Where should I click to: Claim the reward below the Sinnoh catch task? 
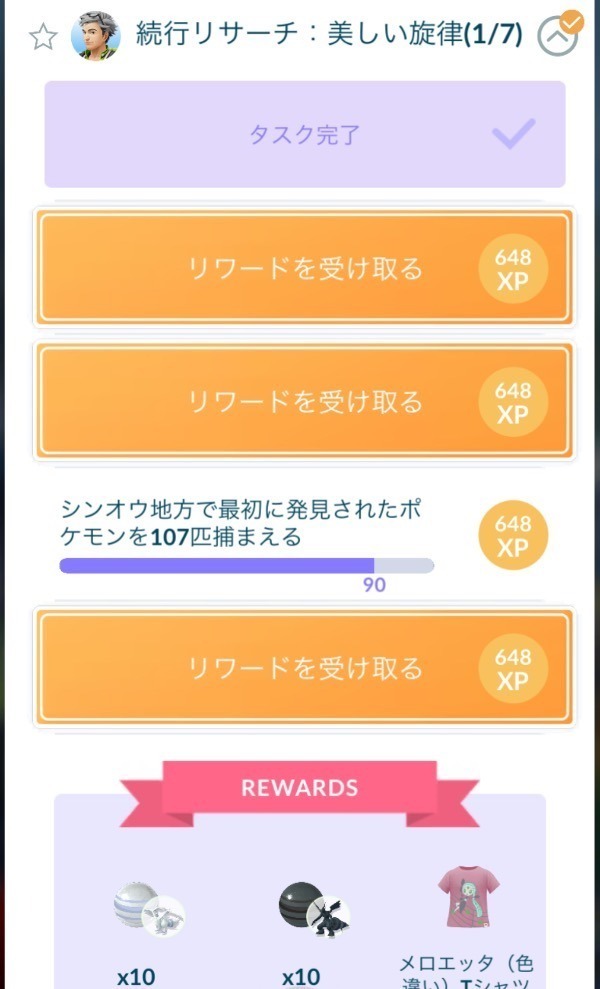[x=305, y=667]
